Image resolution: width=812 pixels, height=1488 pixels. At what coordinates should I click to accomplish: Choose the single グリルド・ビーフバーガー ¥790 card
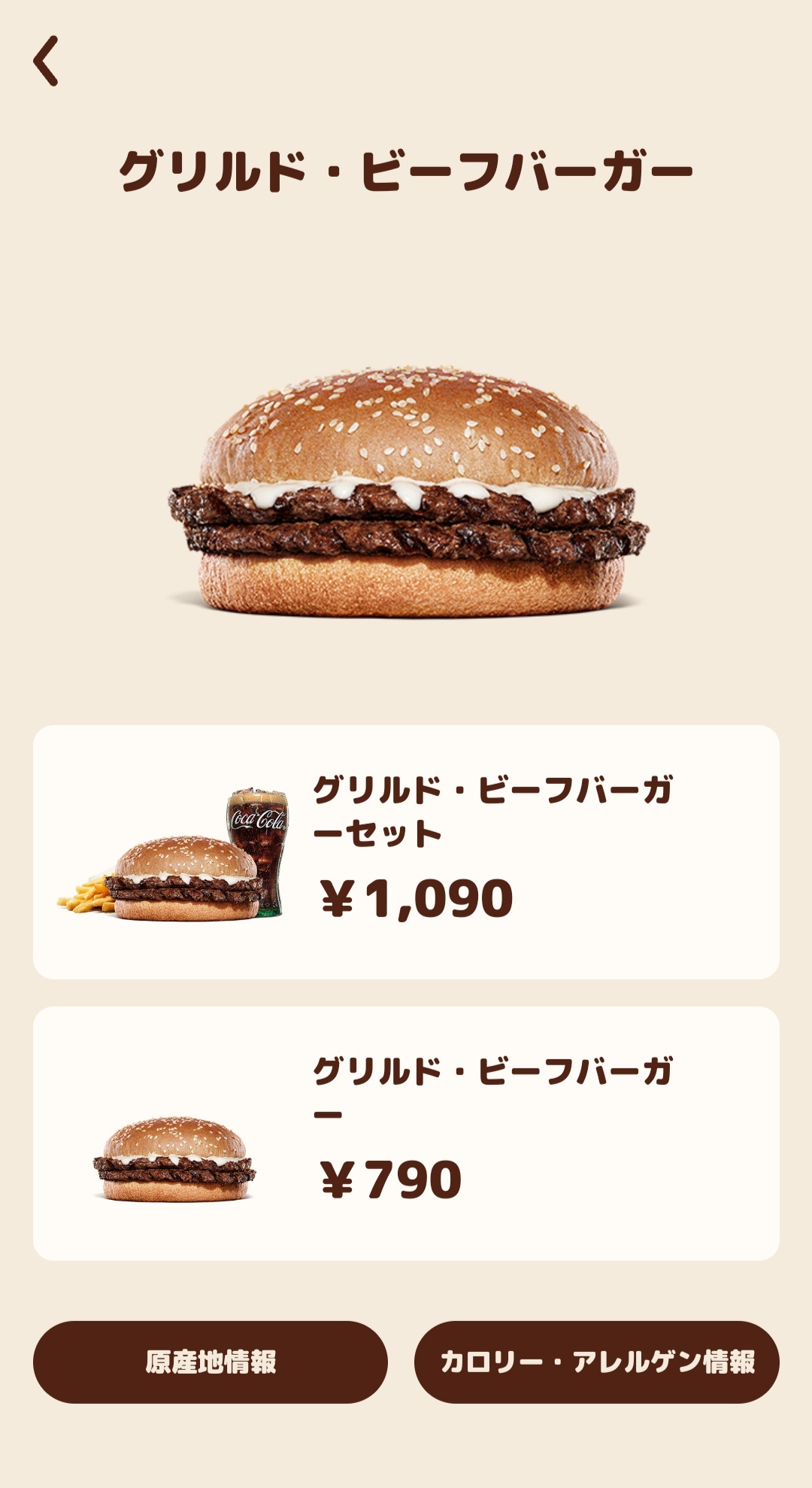pos(406,1133)
